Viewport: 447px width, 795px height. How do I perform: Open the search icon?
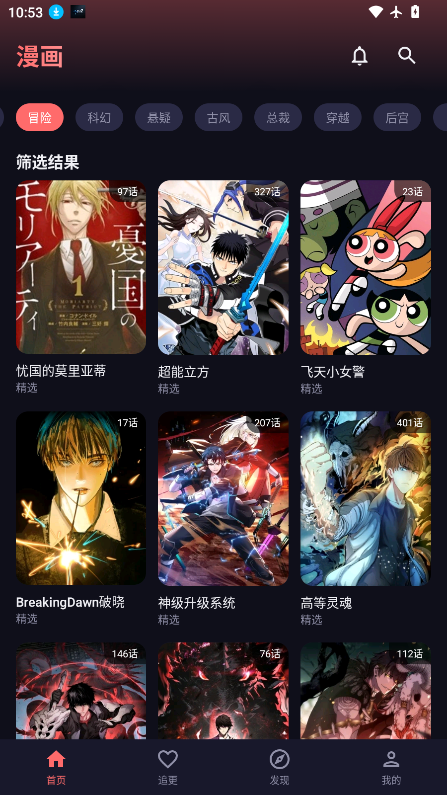coord(406,56)
